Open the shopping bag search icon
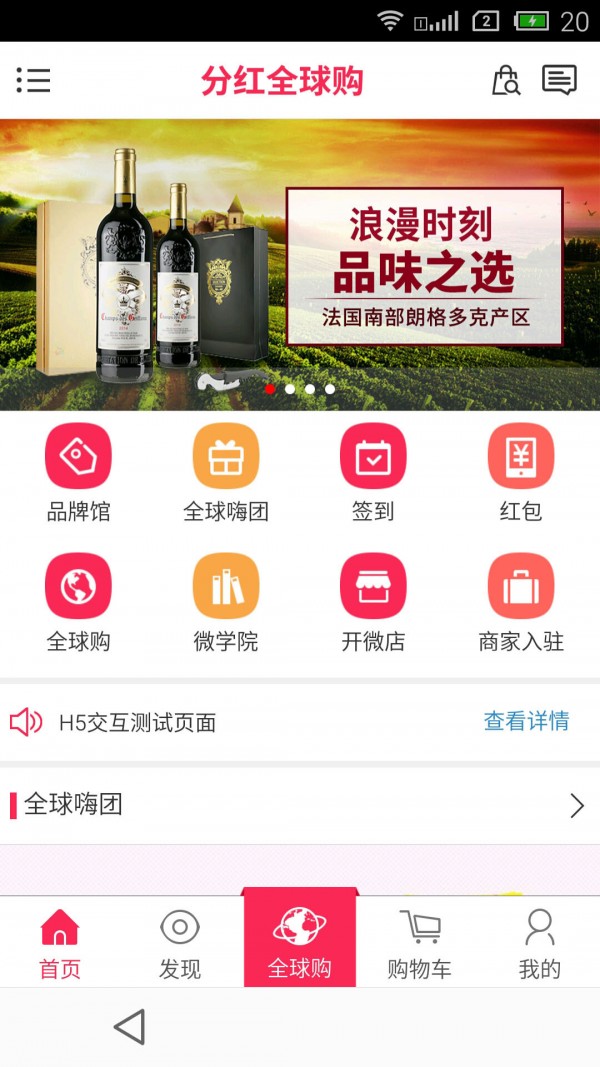This screenshot has width=600, height=1067. point(506,81)
